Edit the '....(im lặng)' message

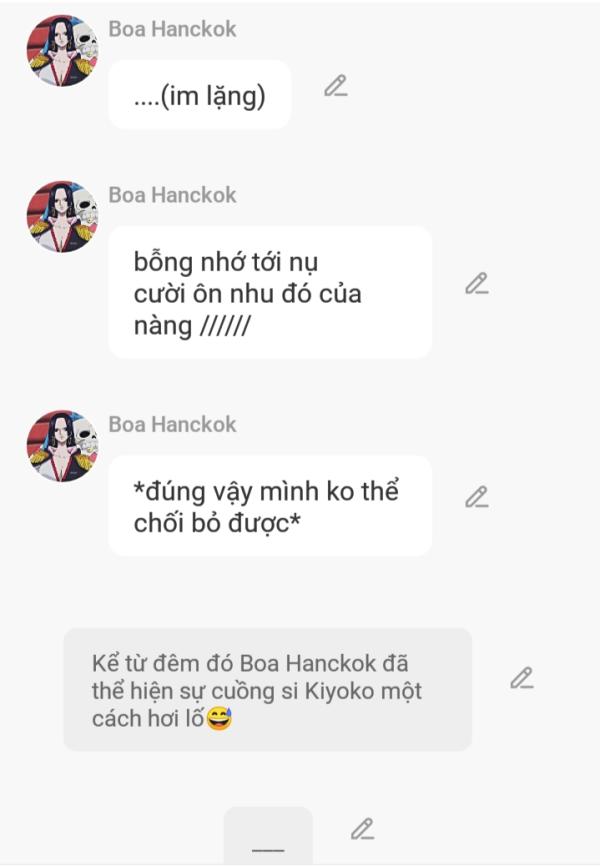point(335,86)
